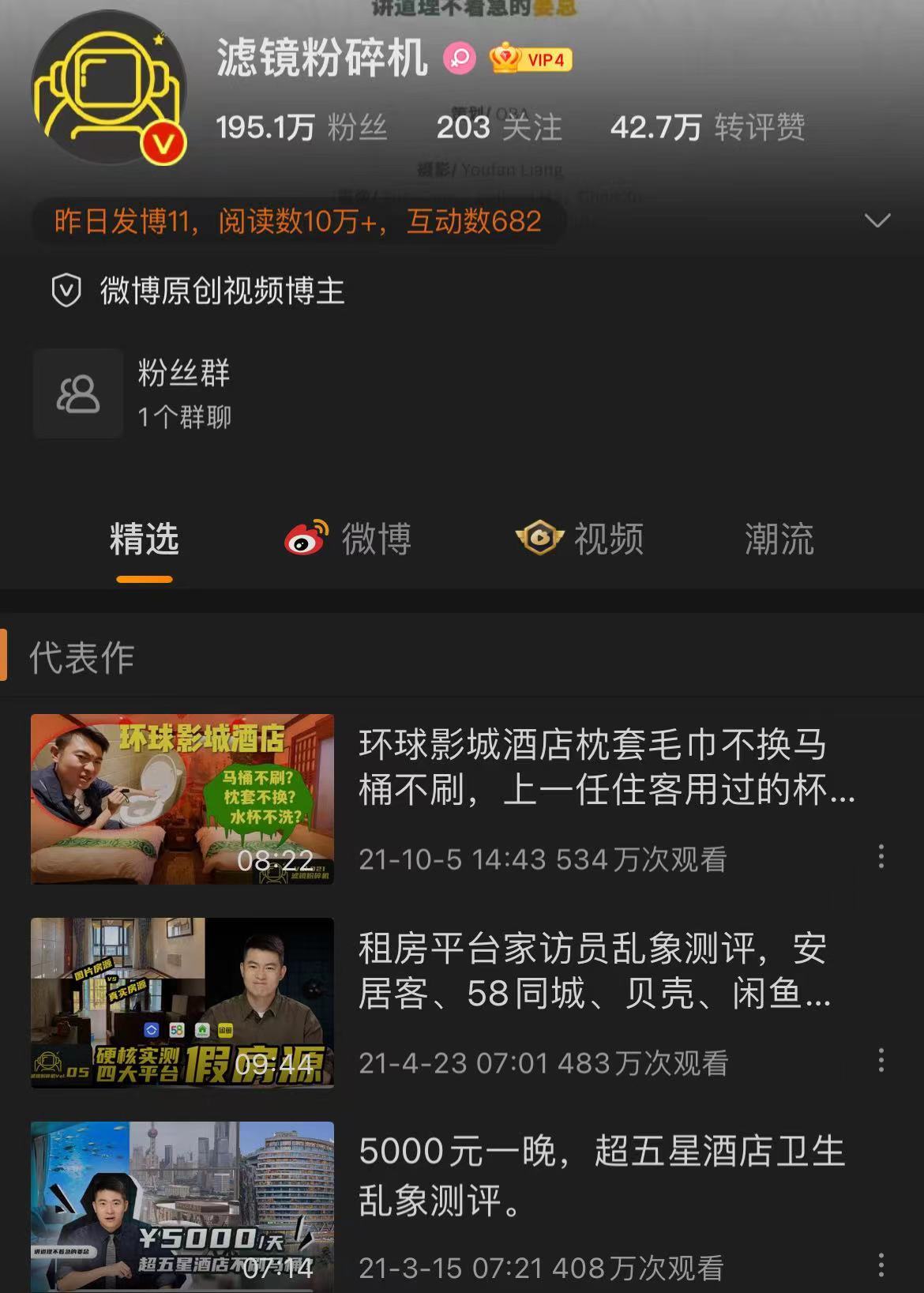Open the 203 关注 following list
This screenshot has width=924, height=1293.
pos(498,127)
